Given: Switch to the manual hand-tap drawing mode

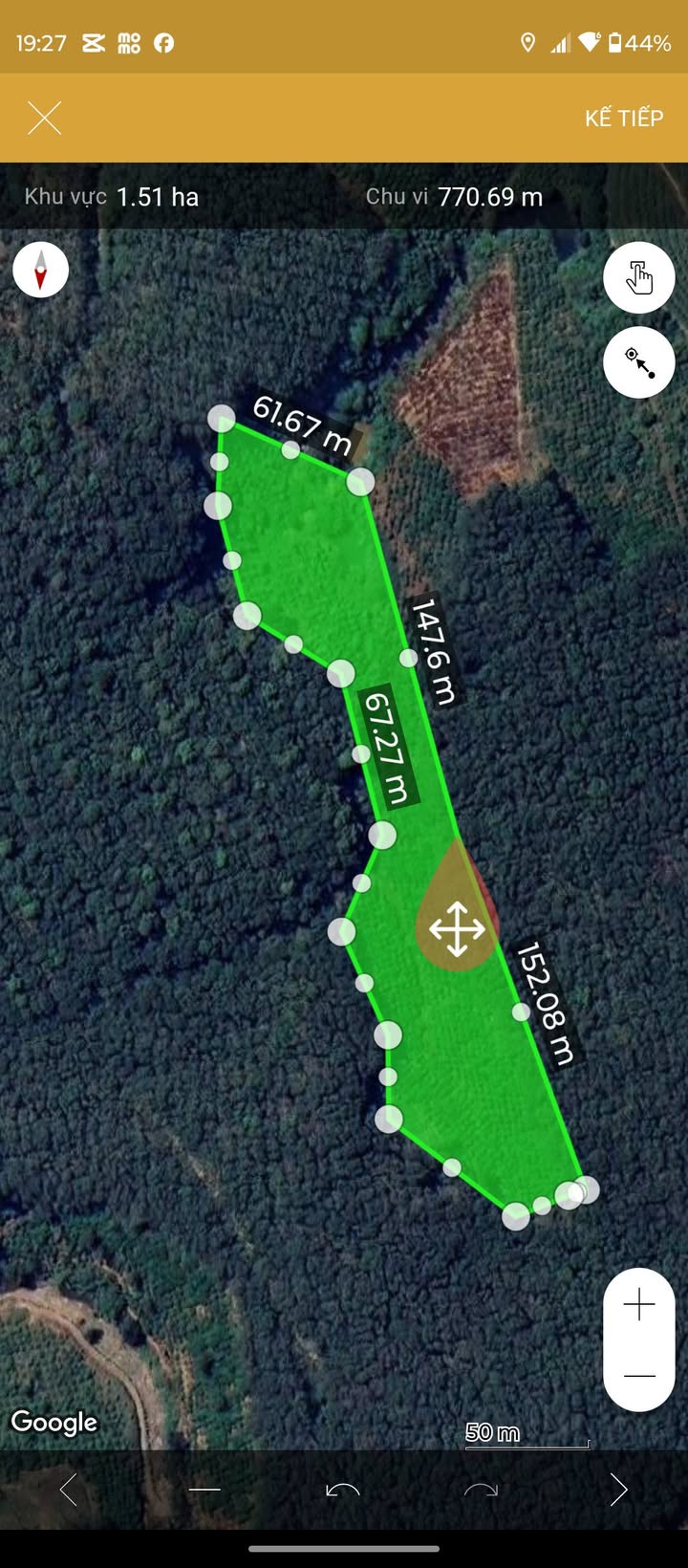Looking at the screenshot, I should pyautogui.click(x=639, y=278).
